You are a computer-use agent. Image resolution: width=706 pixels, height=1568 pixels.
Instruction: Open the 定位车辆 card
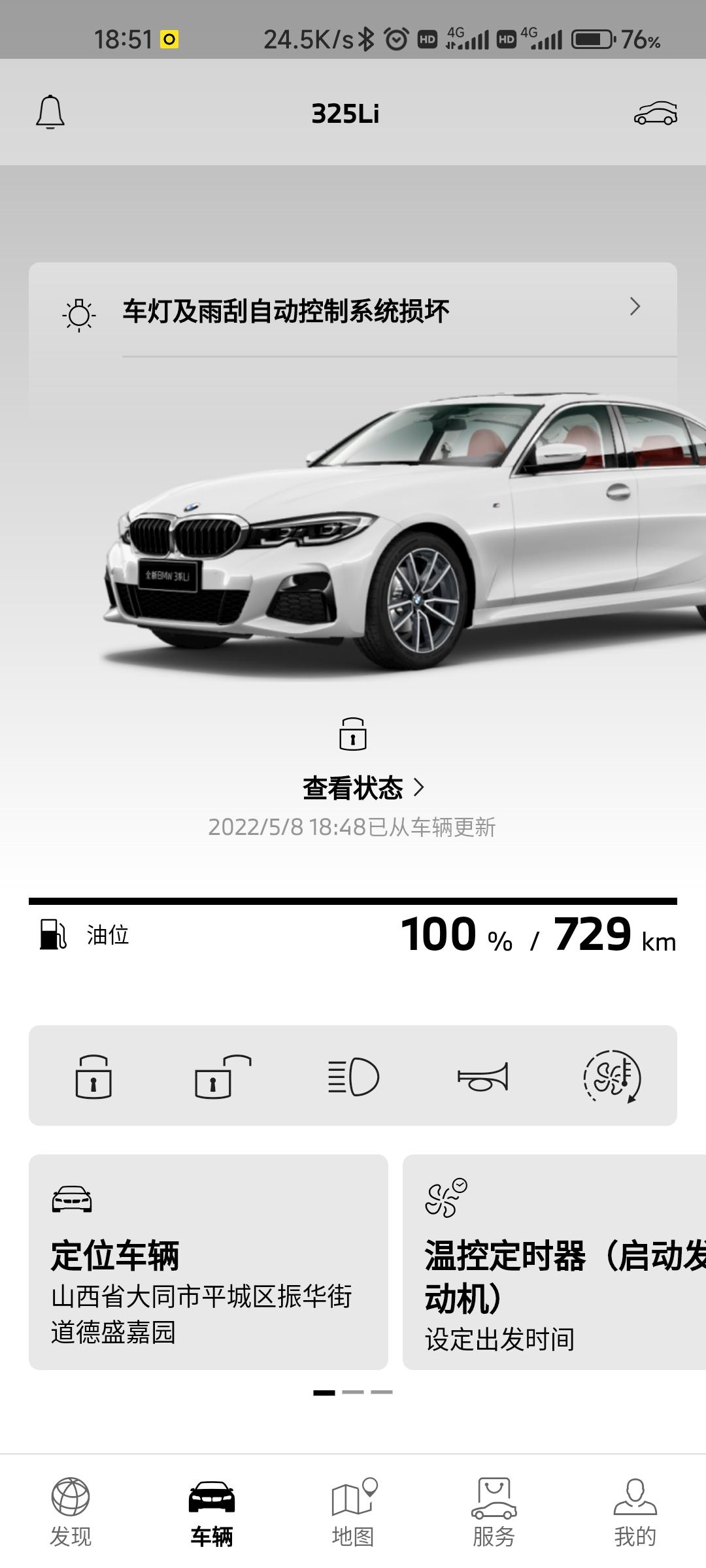[x=209, y=1262]
